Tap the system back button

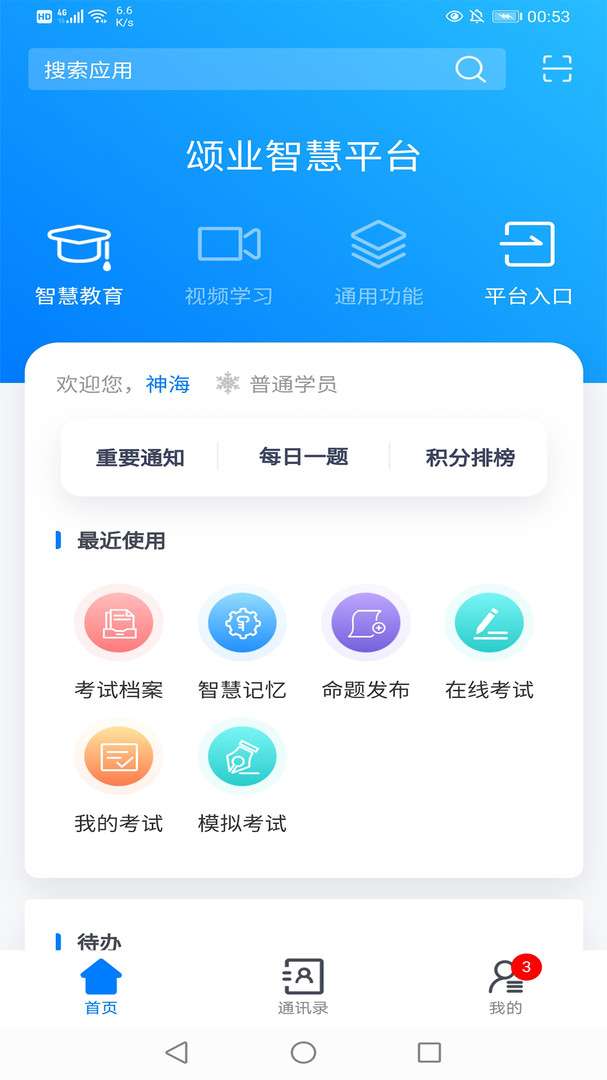click(x=177, y=1052)
